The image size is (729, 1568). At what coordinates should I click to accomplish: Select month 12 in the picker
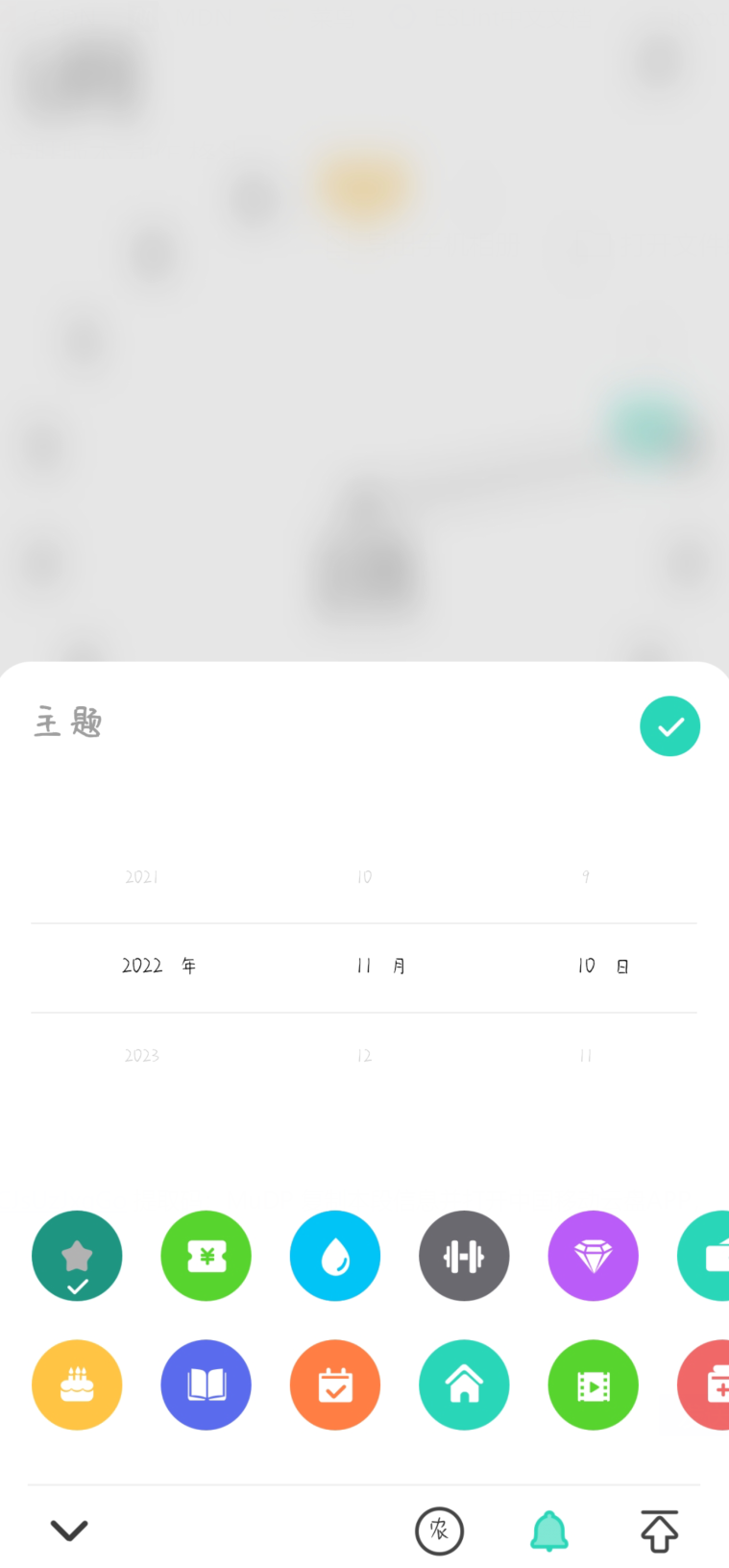point(364,1056)
